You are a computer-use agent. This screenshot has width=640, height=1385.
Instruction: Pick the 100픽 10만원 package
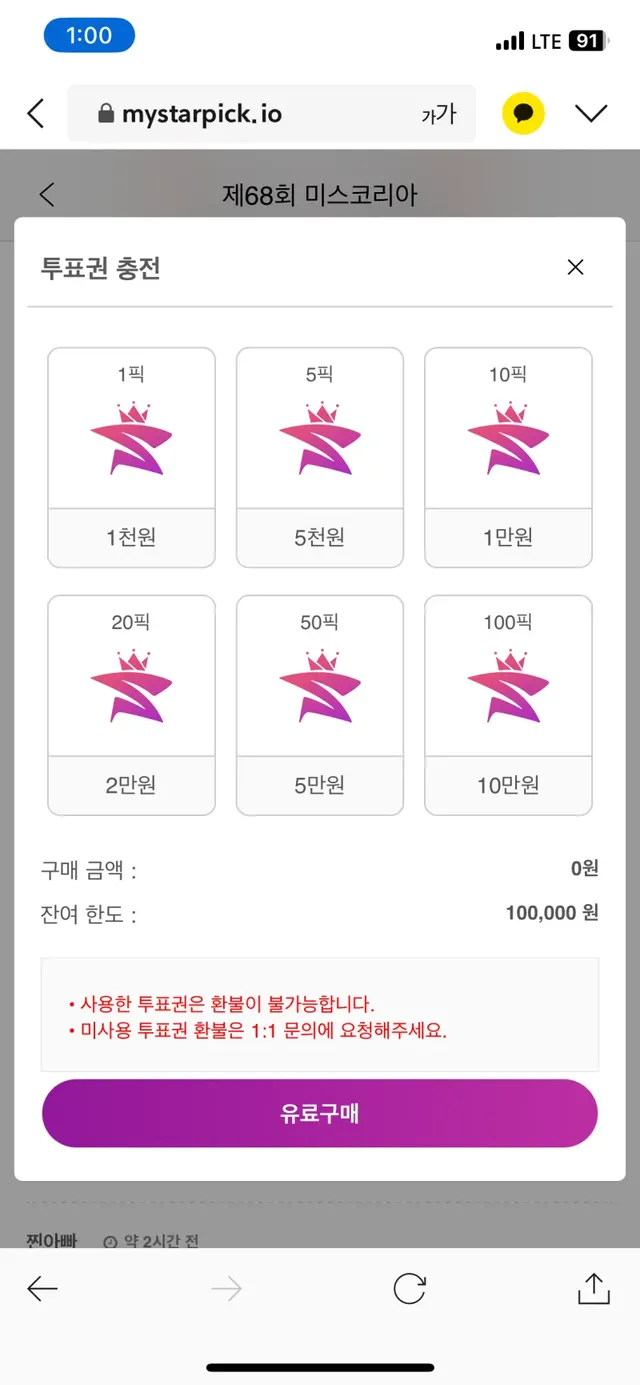[x=508, y=705]
